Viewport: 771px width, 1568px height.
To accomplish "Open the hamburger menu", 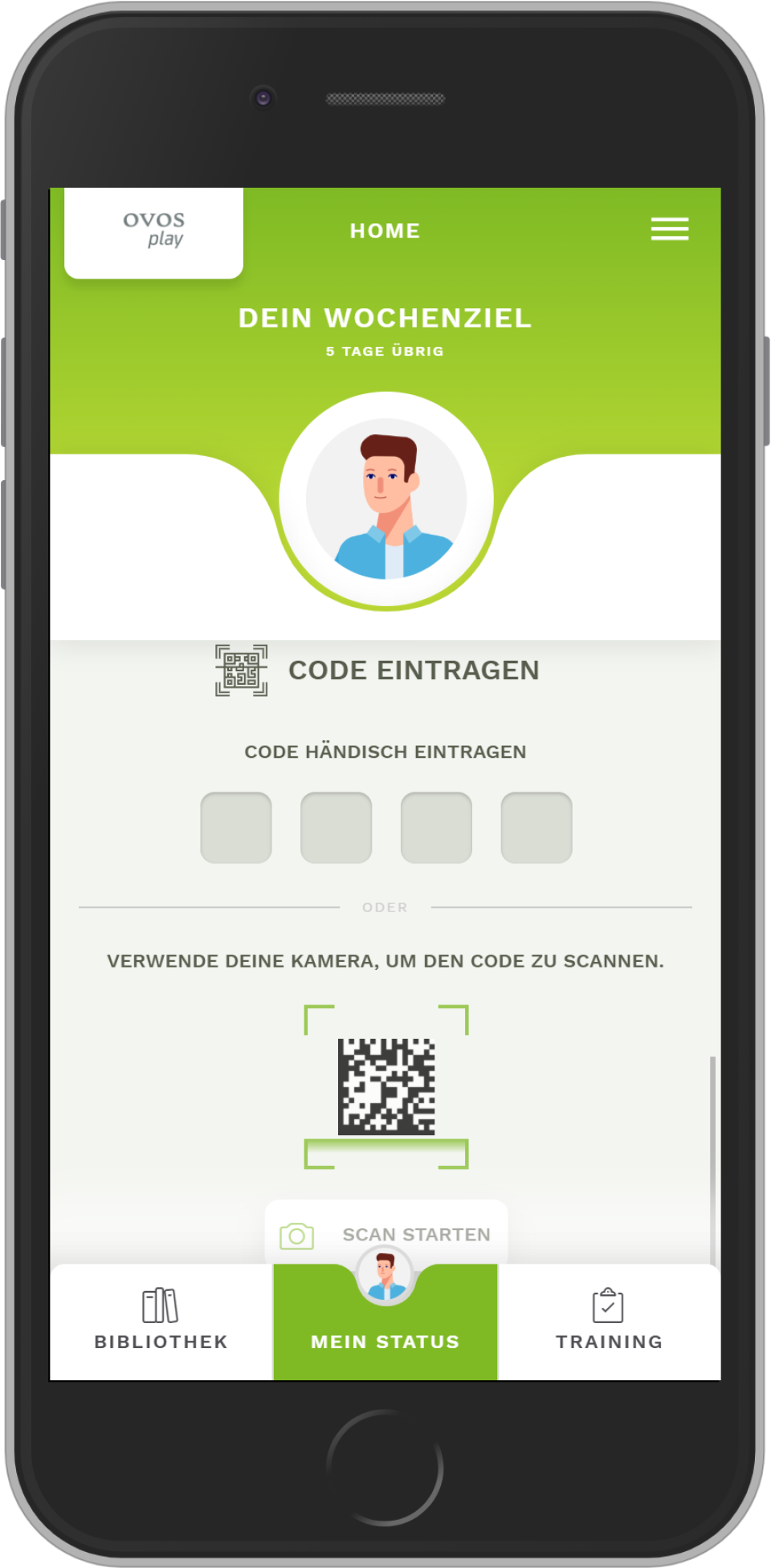I will (669, 229).
